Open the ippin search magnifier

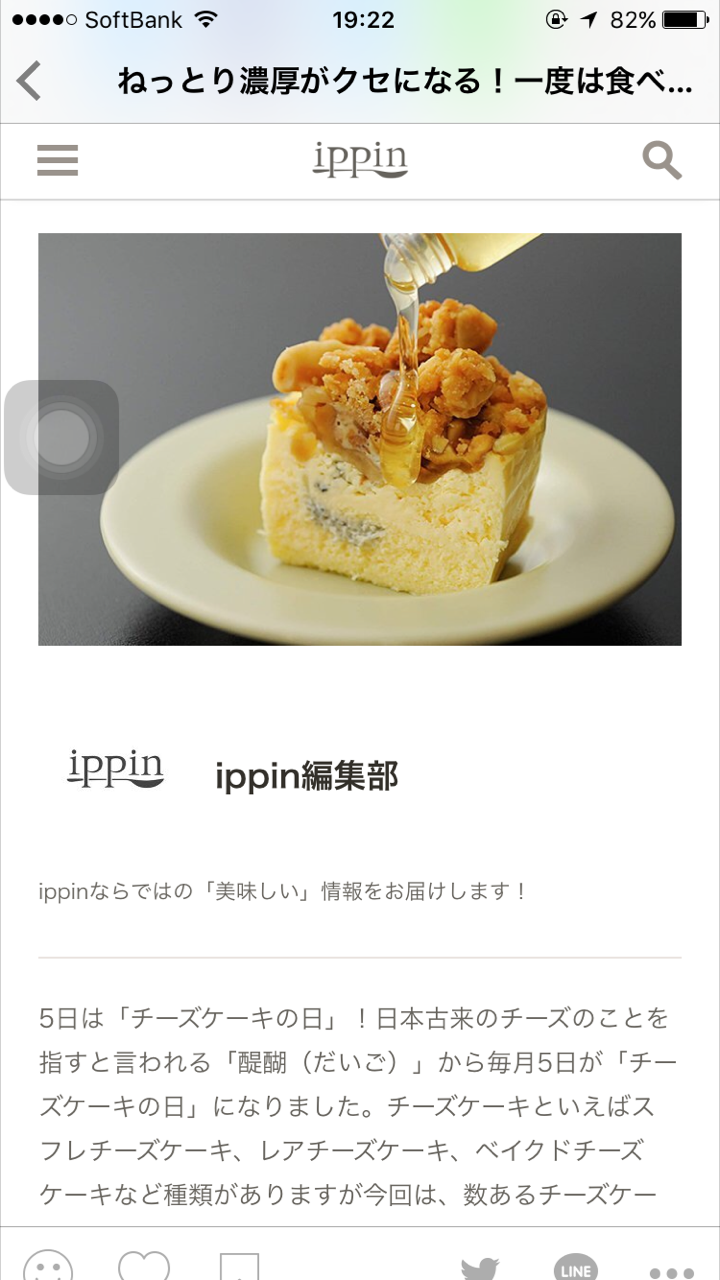pos(661,160)
